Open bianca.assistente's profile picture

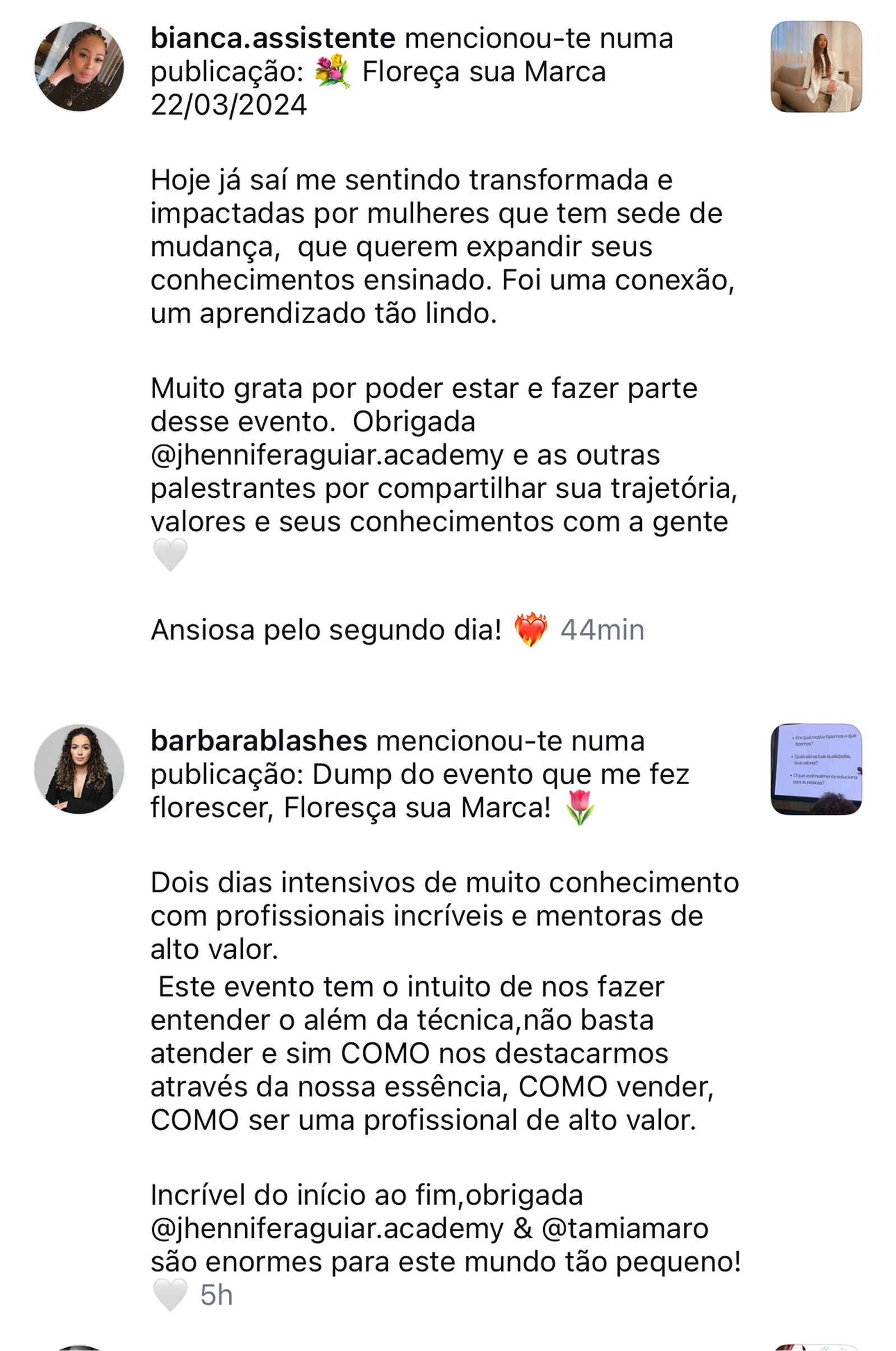pyautogui.click(x=79, y=67)
